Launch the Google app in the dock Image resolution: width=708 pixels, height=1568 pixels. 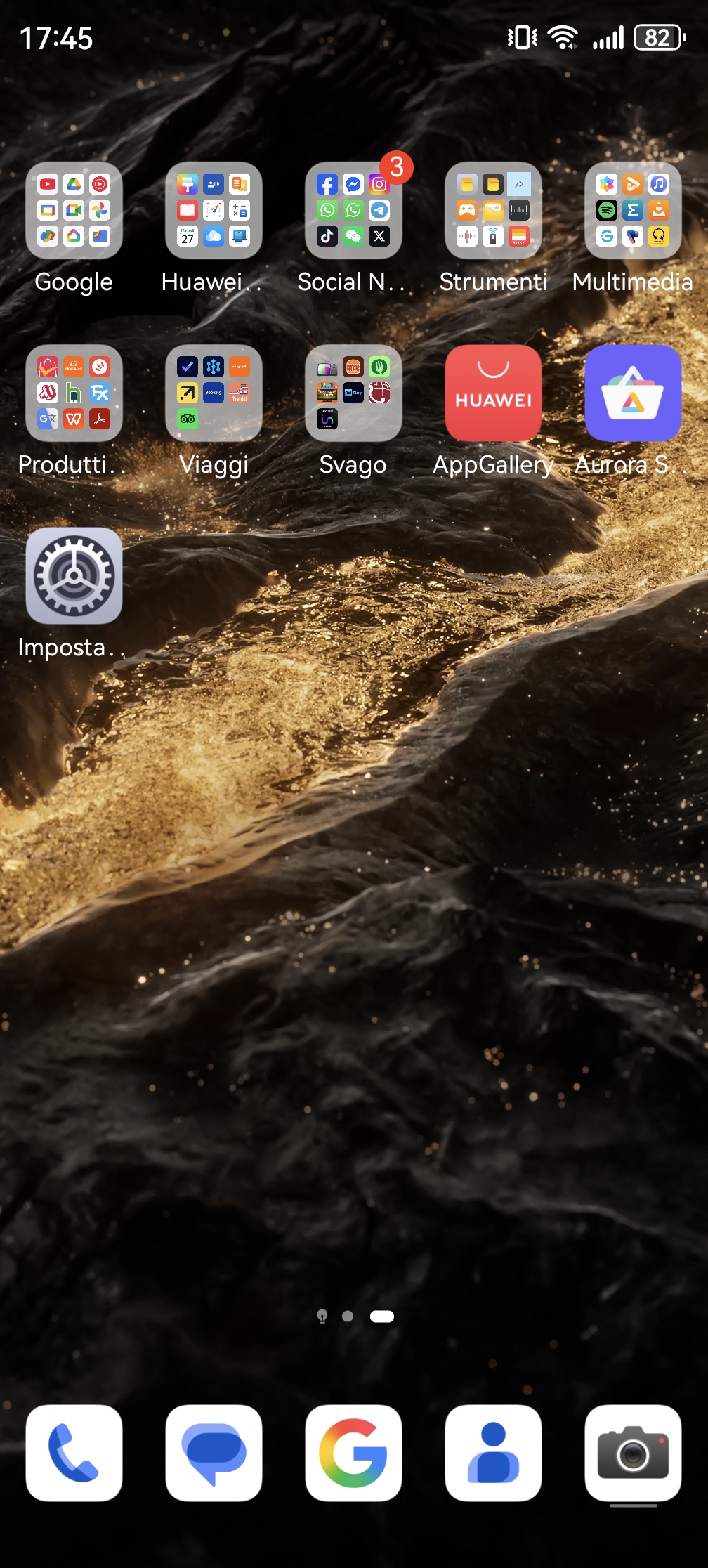tap(353, 1453)
